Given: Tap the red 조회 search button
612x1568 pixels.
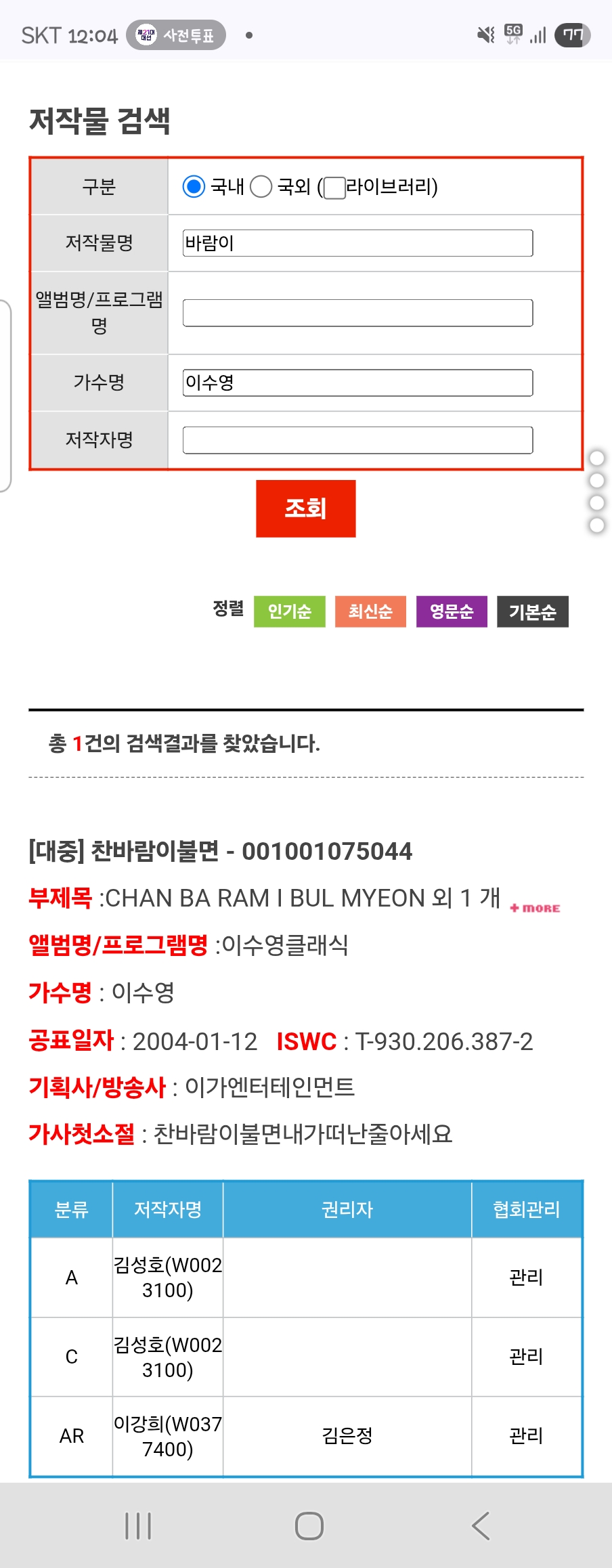Looking at the screenshot, I should click(x=305, y=508).
